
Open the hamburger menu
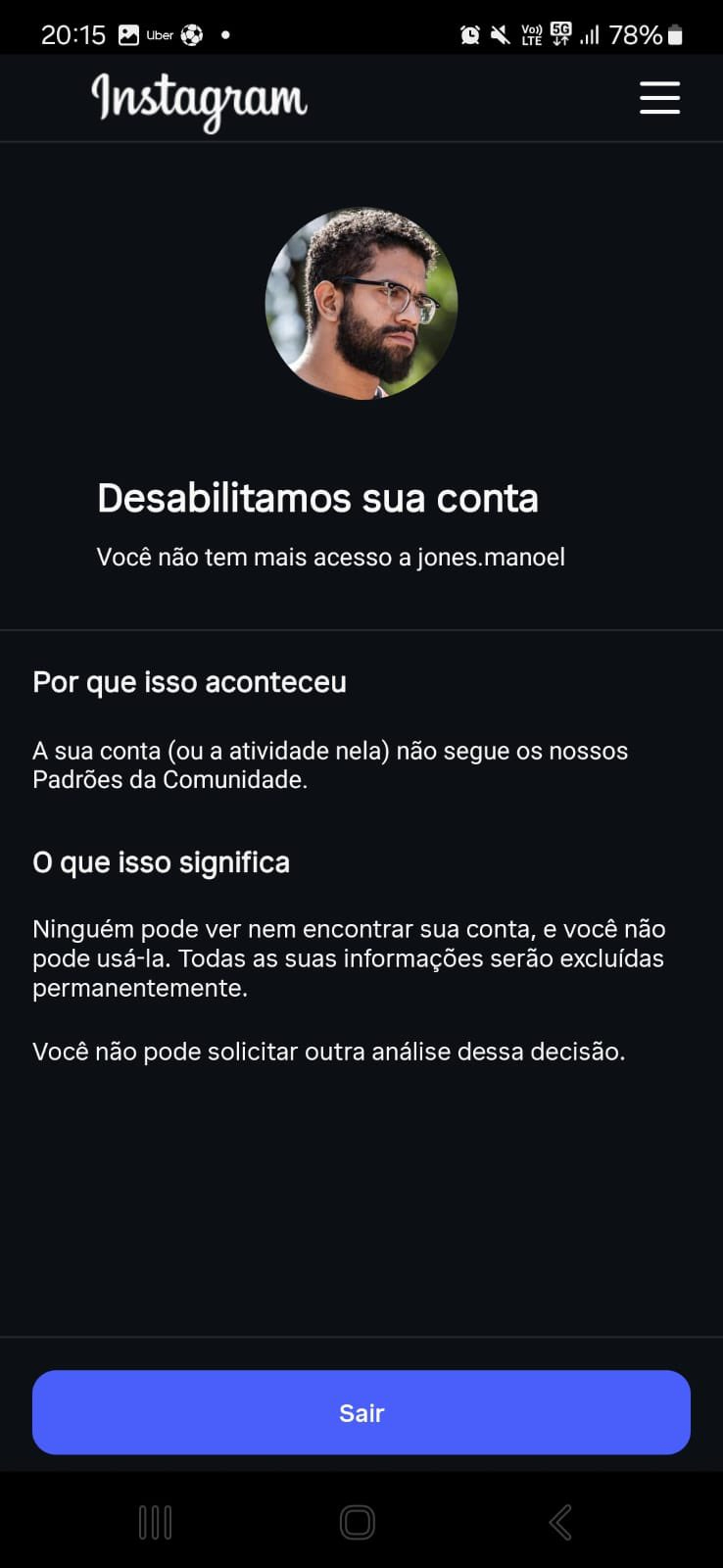pos(659,98)
